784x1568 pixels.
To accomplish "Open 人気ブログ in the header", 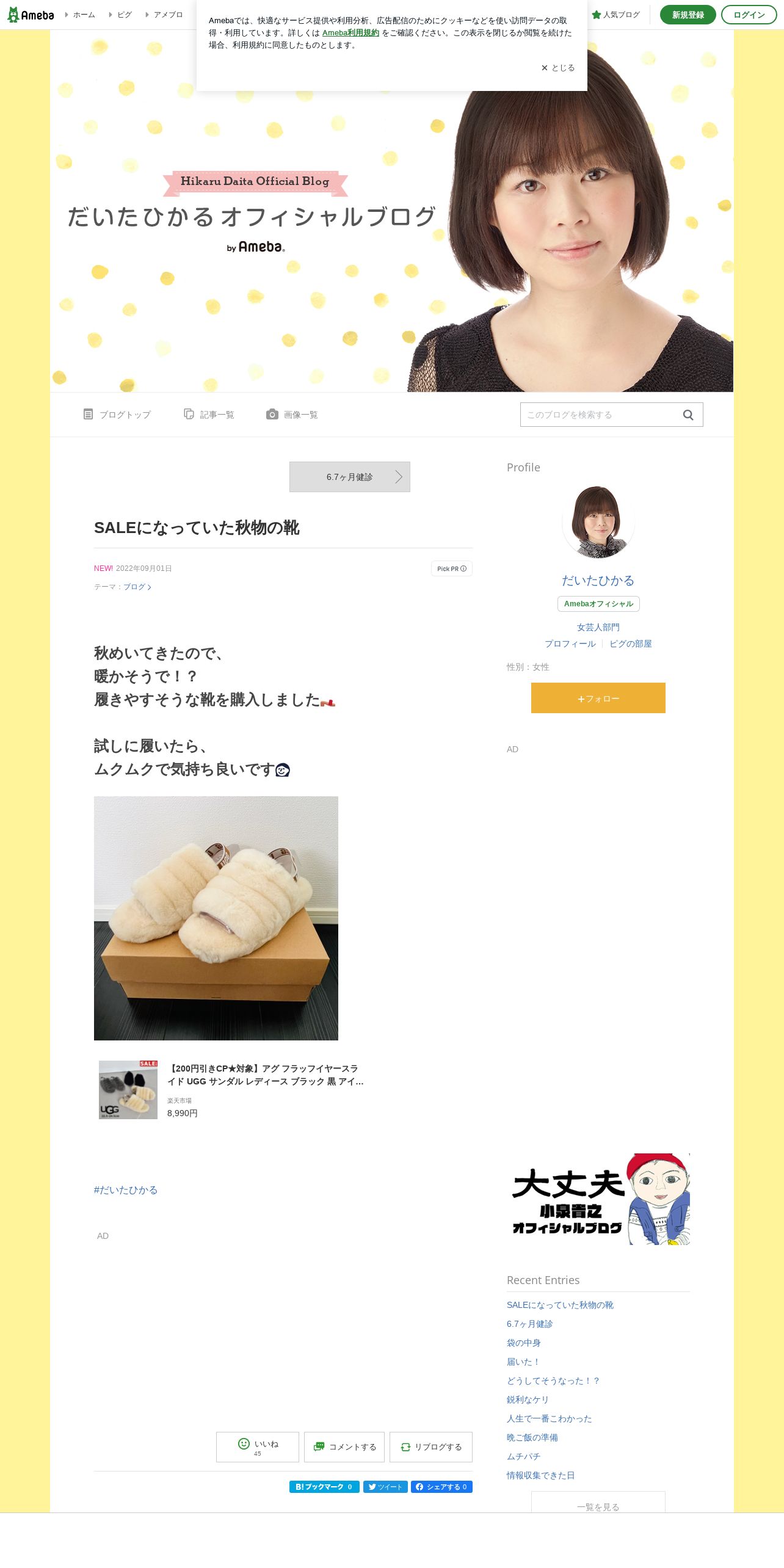I will tap(615, 15).
